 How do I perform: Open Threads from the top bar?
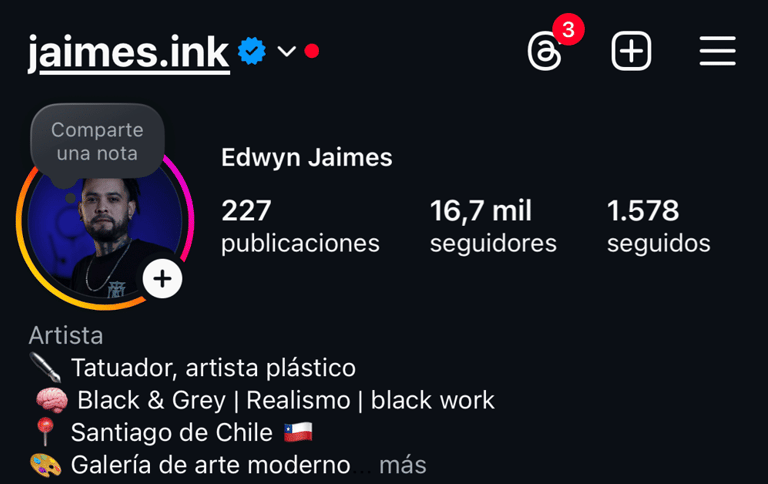[545, 51]
